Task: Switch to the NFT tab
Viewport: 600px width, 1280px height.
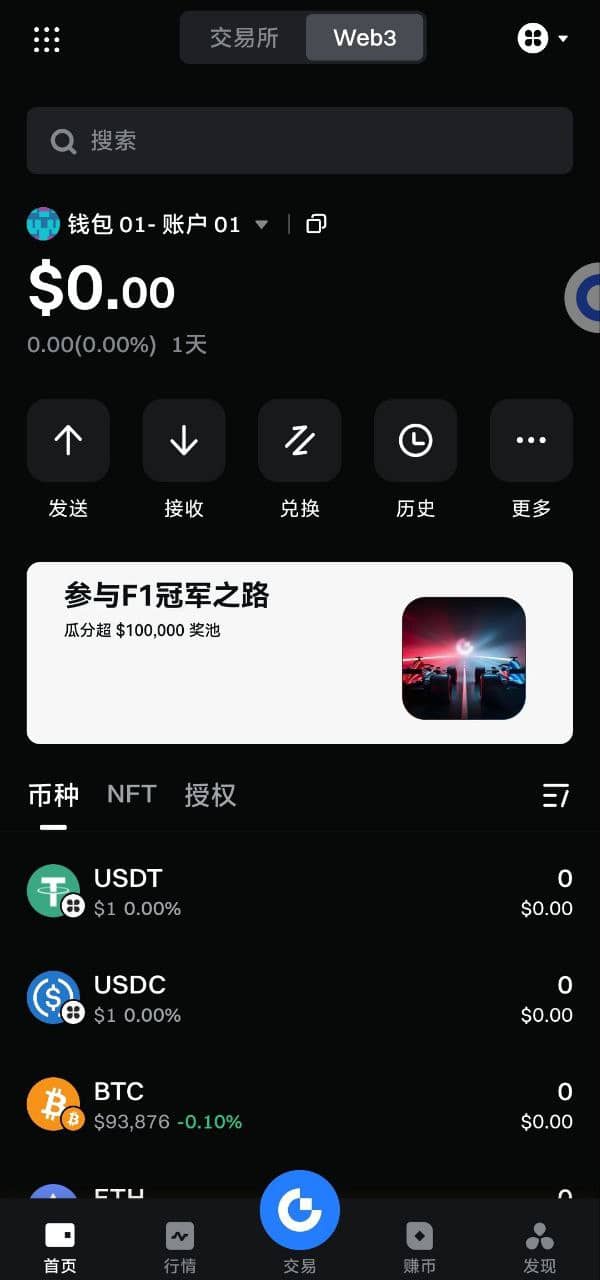Action: [x=132, y=795]
